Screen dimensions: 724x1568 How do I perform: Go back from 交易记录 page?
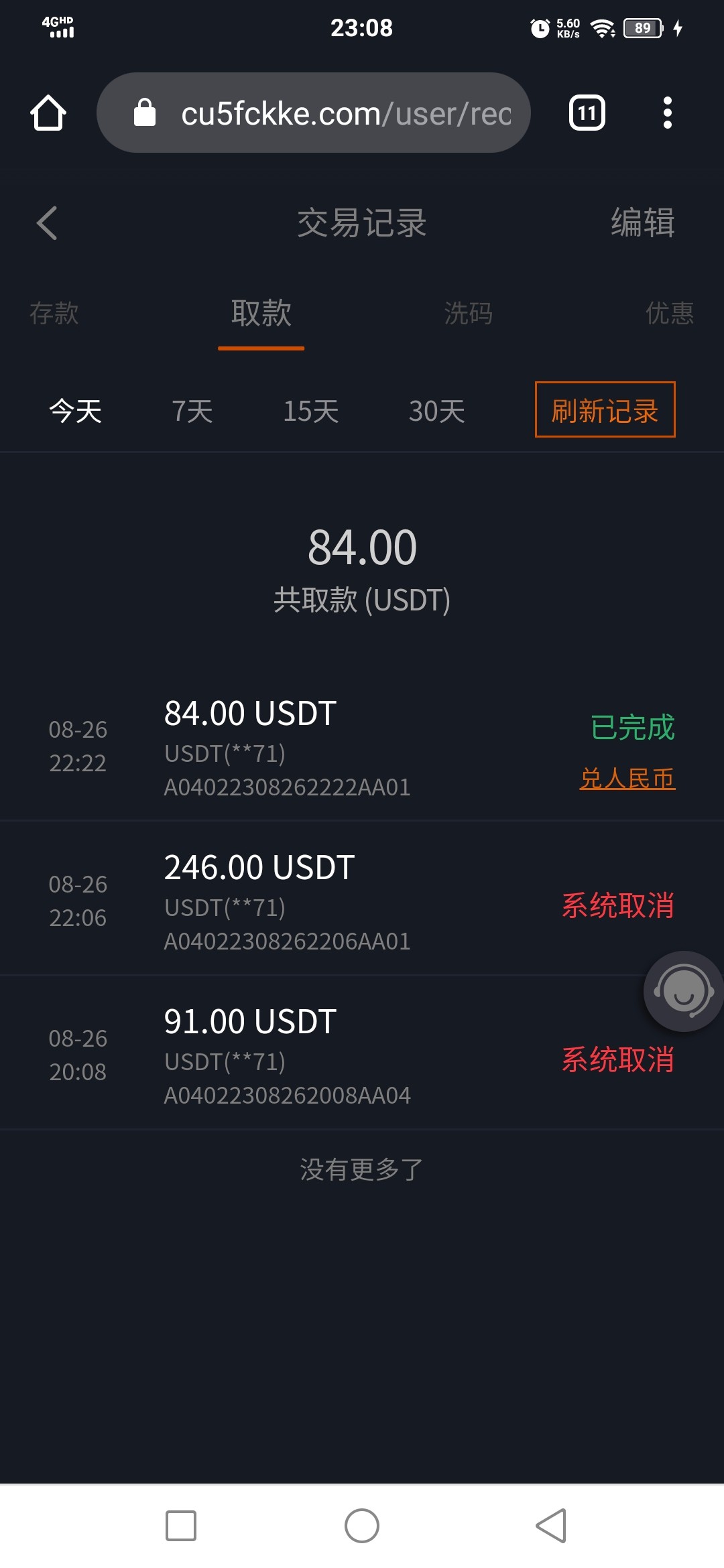pos(47,223)
